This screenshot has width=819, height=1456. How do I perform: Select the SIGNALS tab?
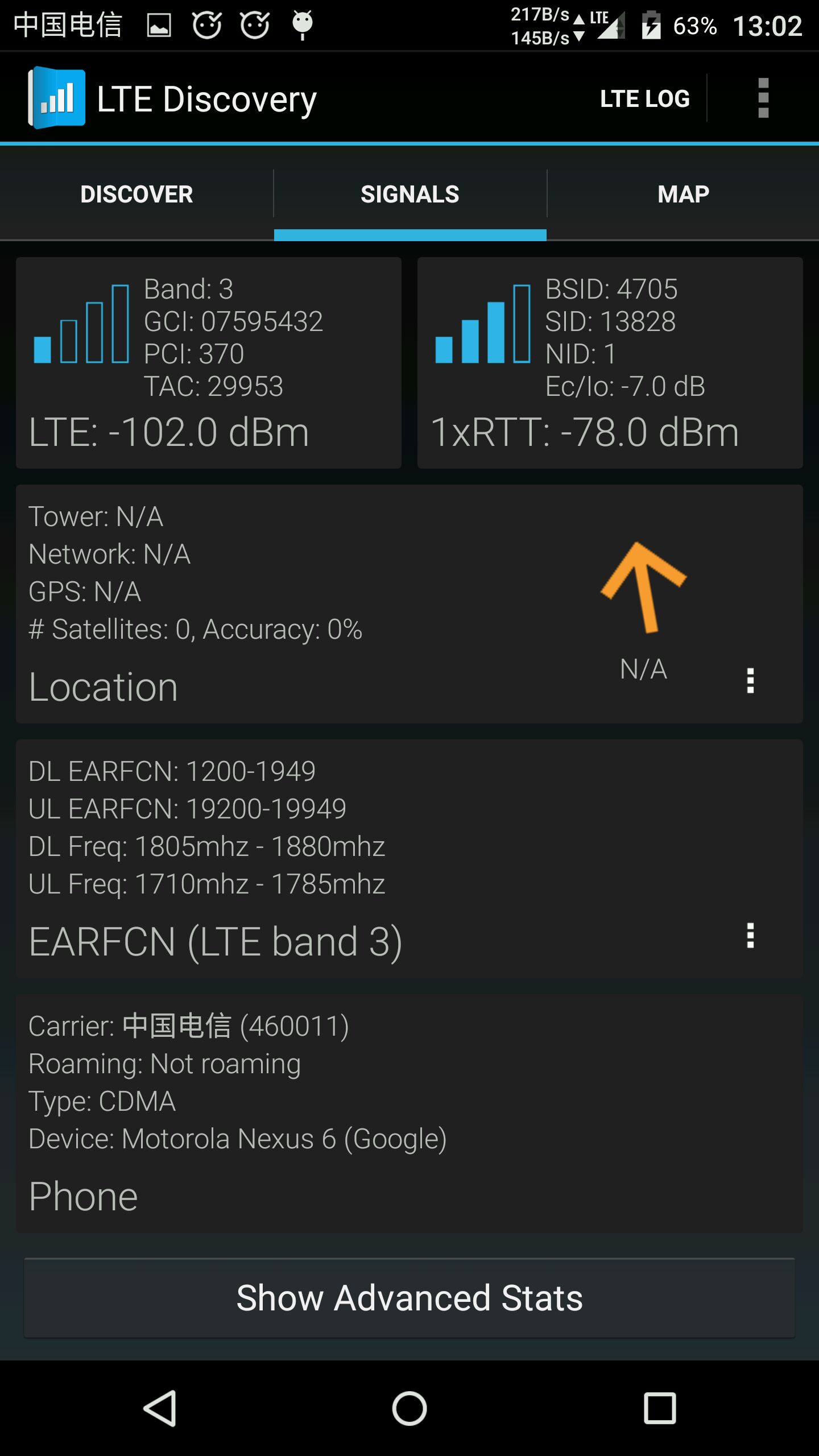click(x=410, y=195)
